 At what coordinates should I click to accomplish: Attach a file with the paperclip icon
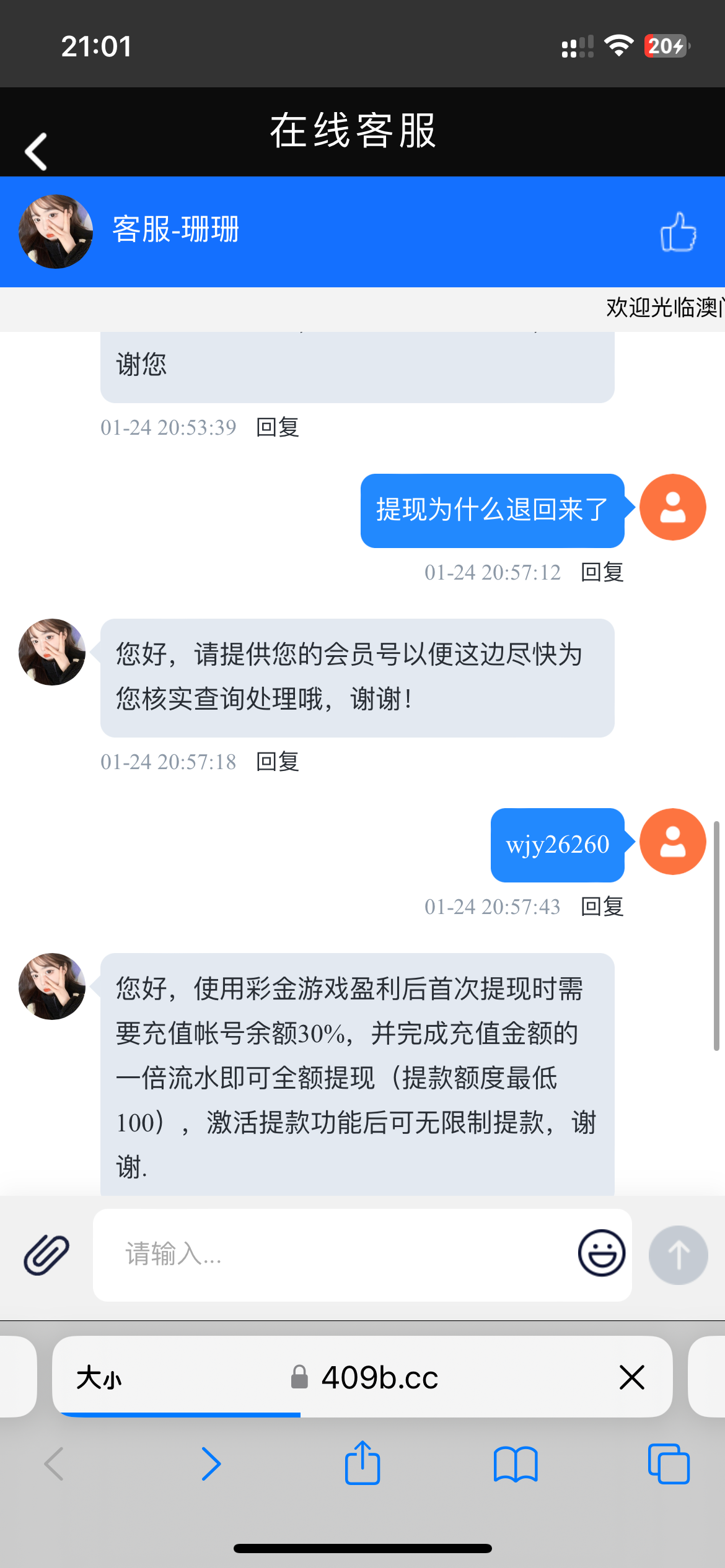pyautogui.click(x=46, y=1255)
